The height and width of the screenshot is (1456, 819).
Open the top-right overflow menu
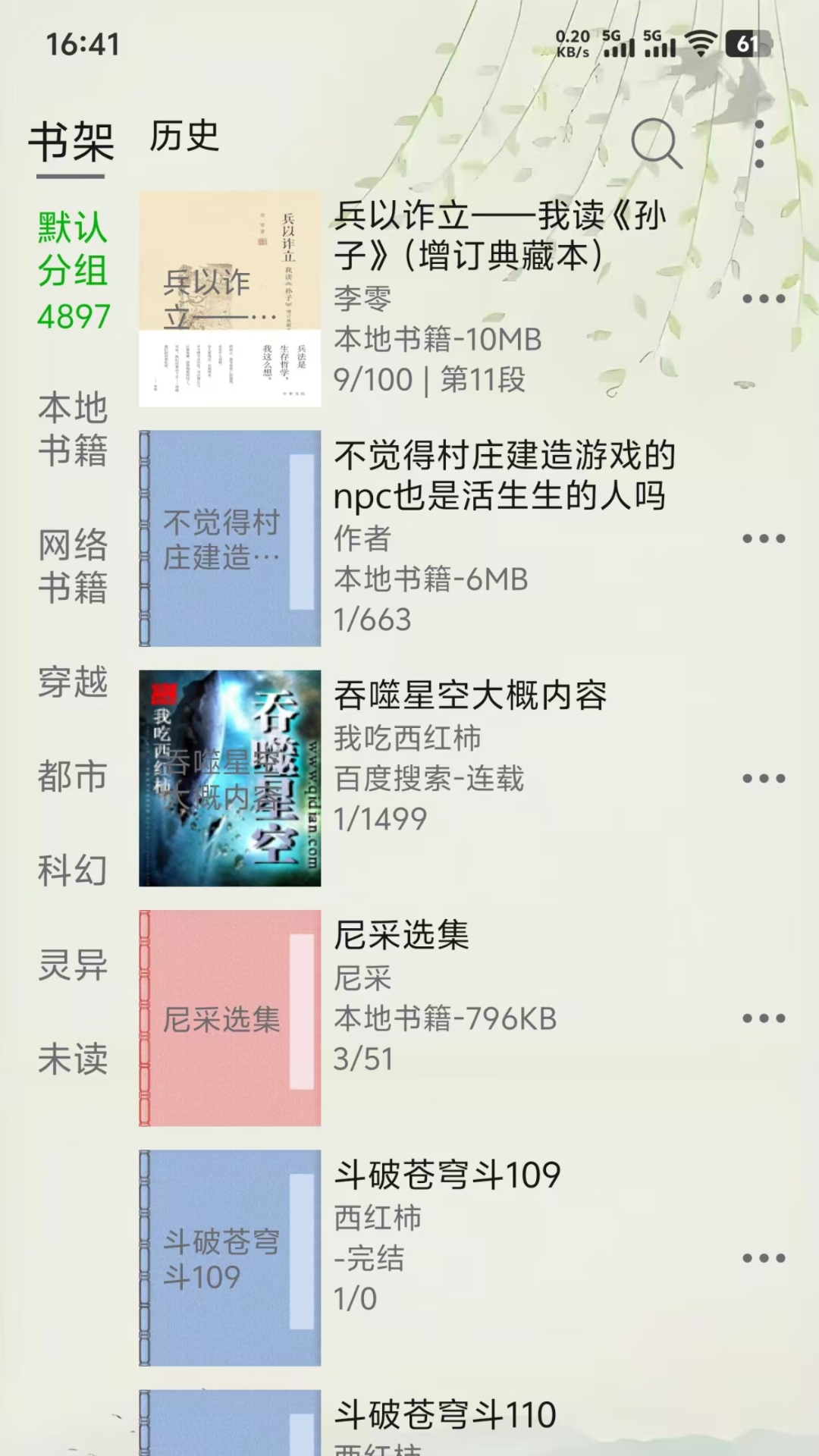pyautogui.click(x=759, y=144)
